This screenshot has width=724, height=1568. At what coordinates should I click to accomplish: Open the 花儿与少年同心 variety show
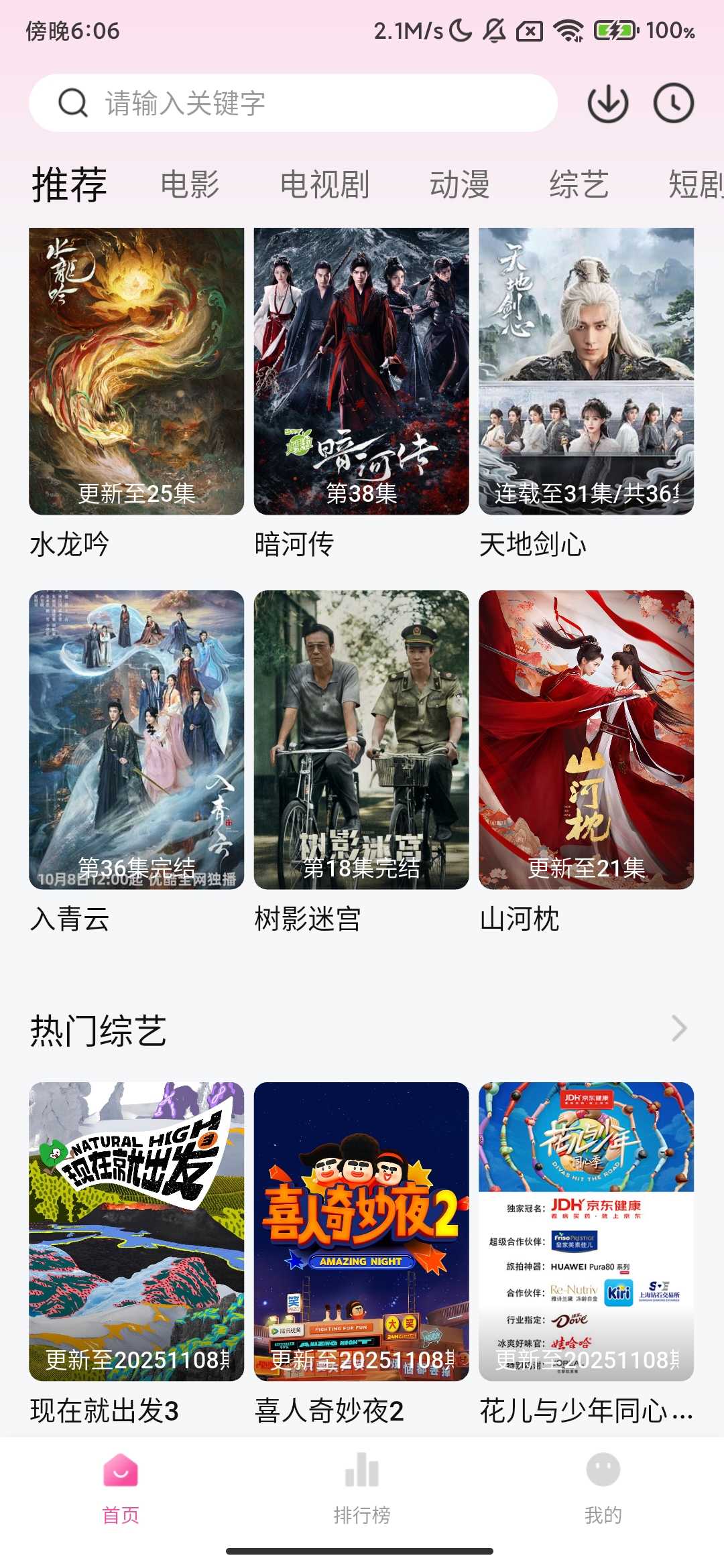(x=586, y=1232)
